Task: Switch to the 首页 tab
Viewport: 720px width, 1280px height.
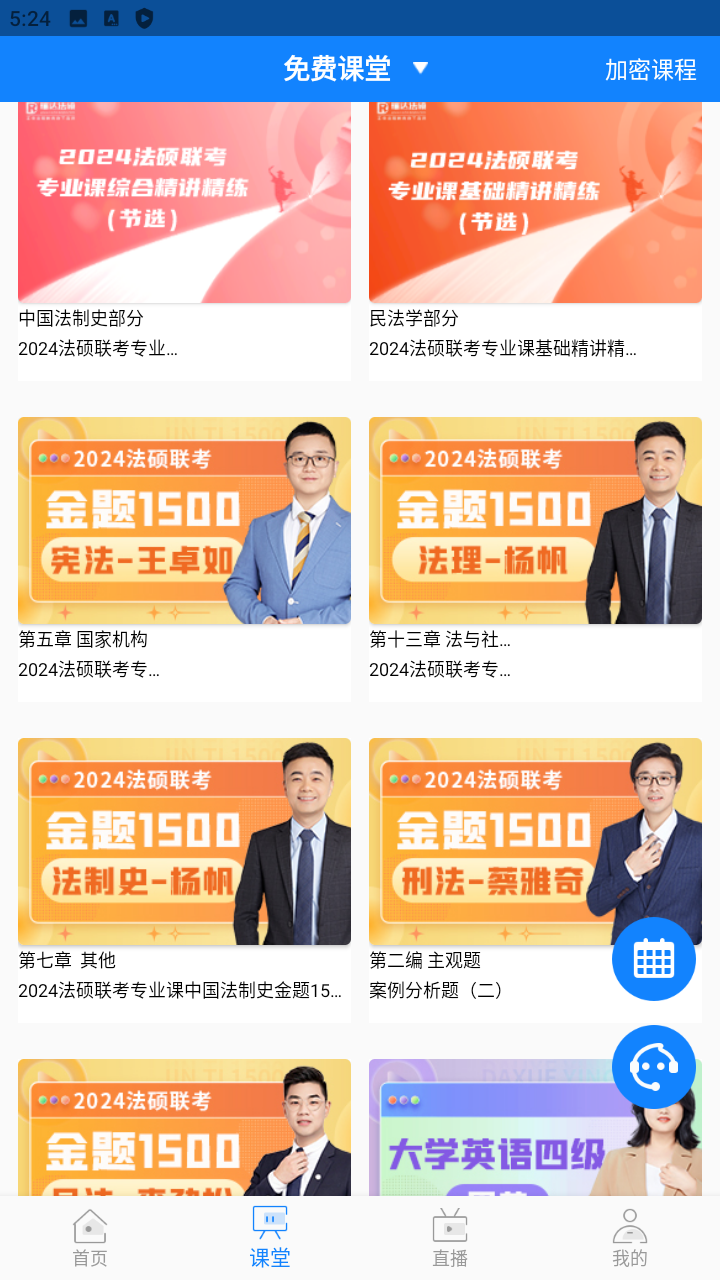Action: [90, 1238]
